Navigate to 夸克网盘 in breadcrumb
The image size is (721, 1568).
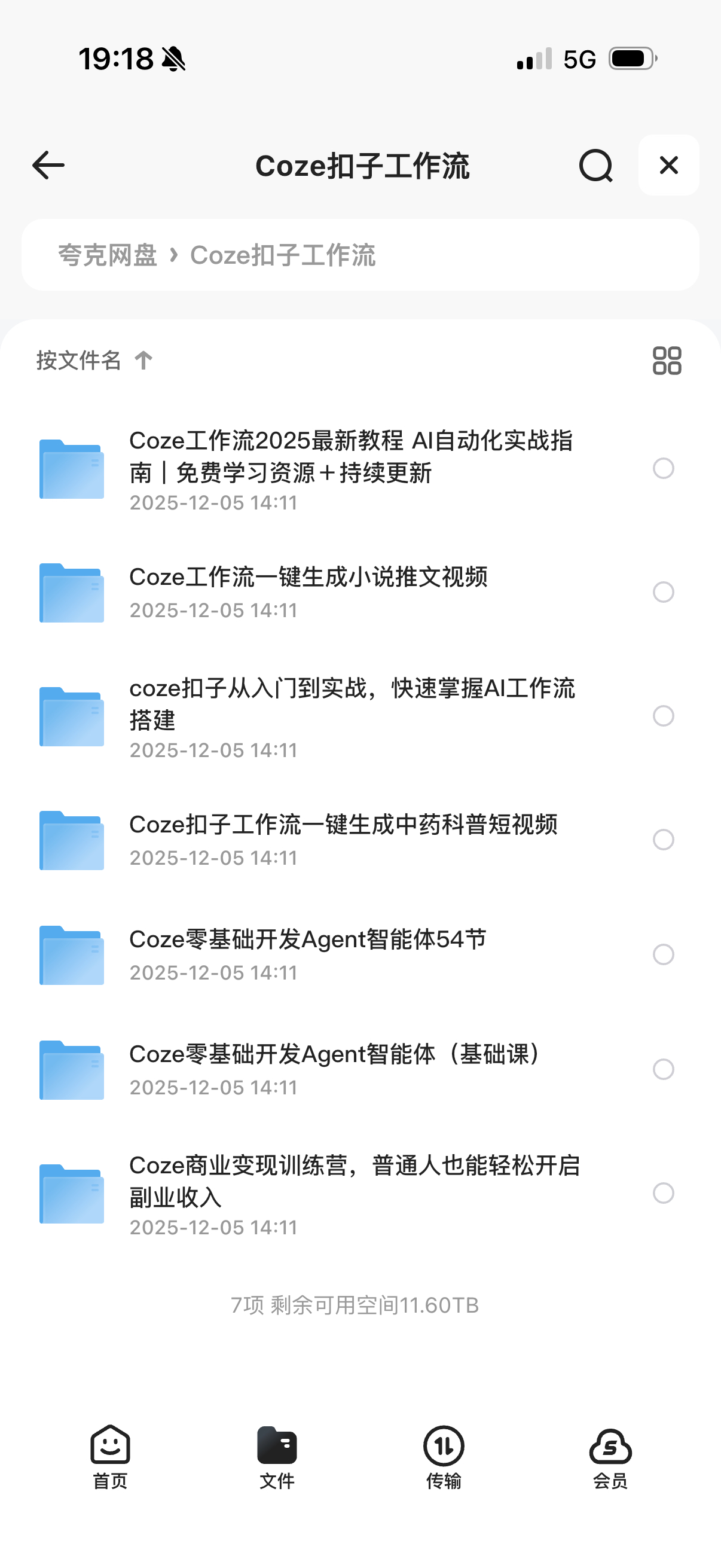pos(108,255)
